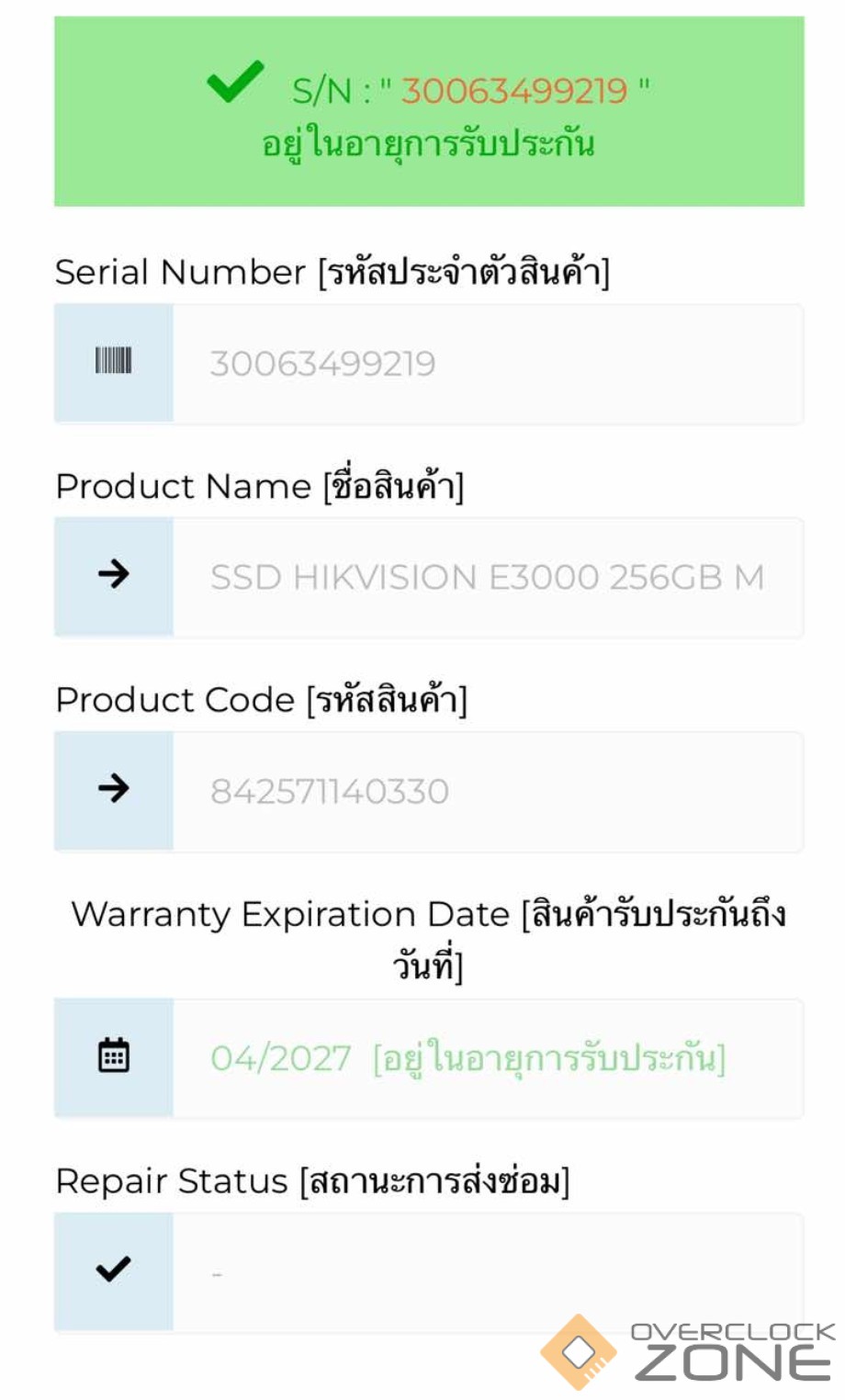The width and height of the screenshot is (845, 1400).
Task: Select the Product Name field
Action: [x=487, y=577]
